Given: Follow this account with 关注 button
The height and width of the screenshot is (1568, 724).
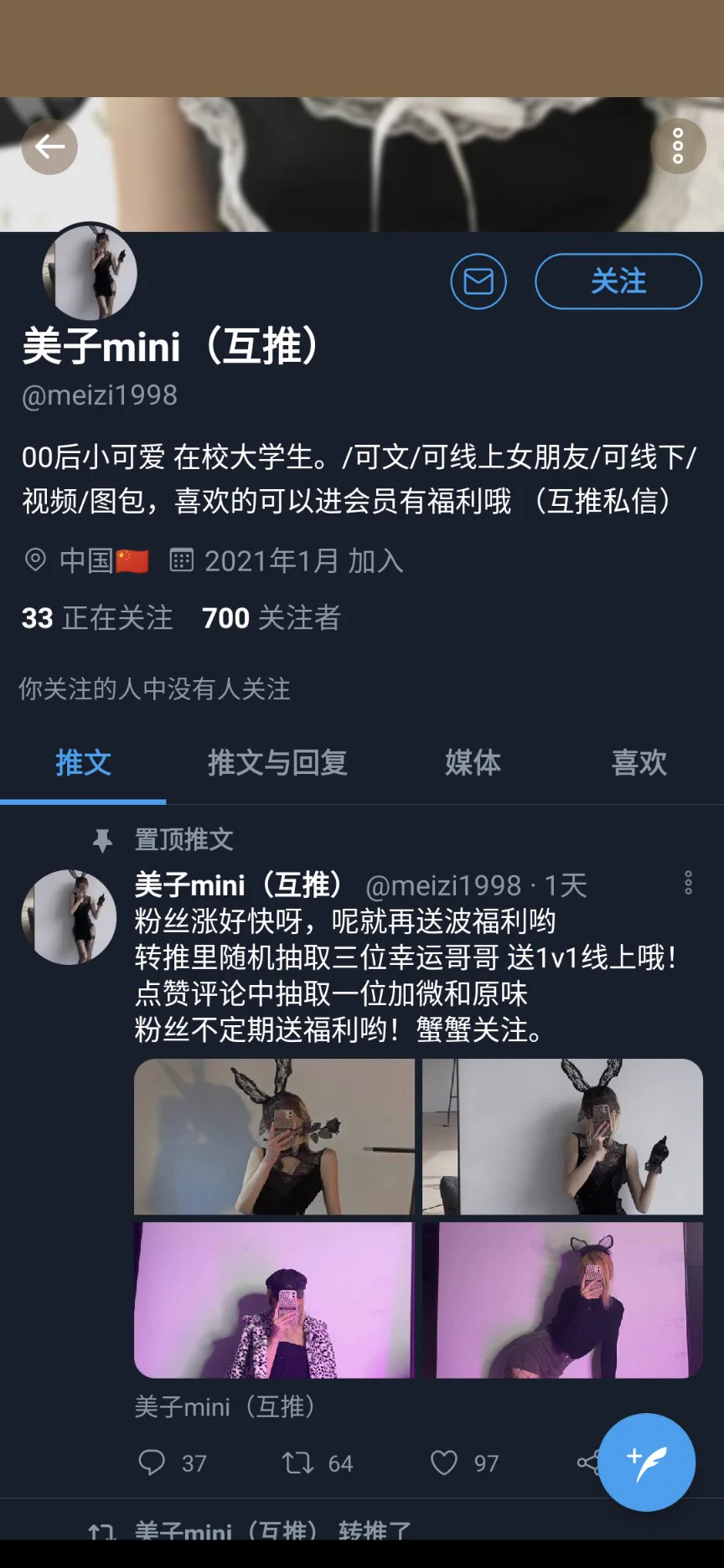Looking at the screenshot, I should click(618, 281).
